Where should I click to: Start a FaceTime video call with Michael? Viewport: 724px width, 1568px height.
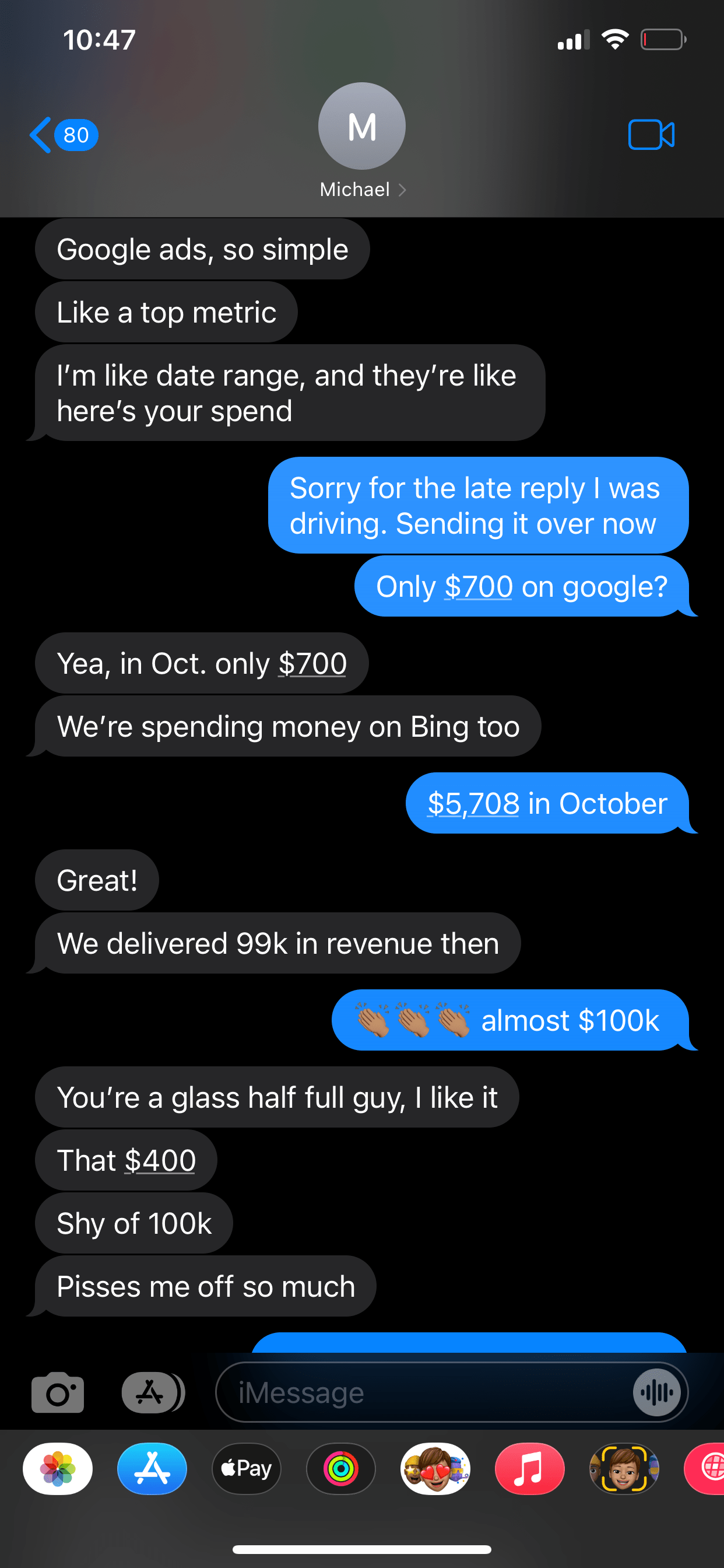point(651,135)
